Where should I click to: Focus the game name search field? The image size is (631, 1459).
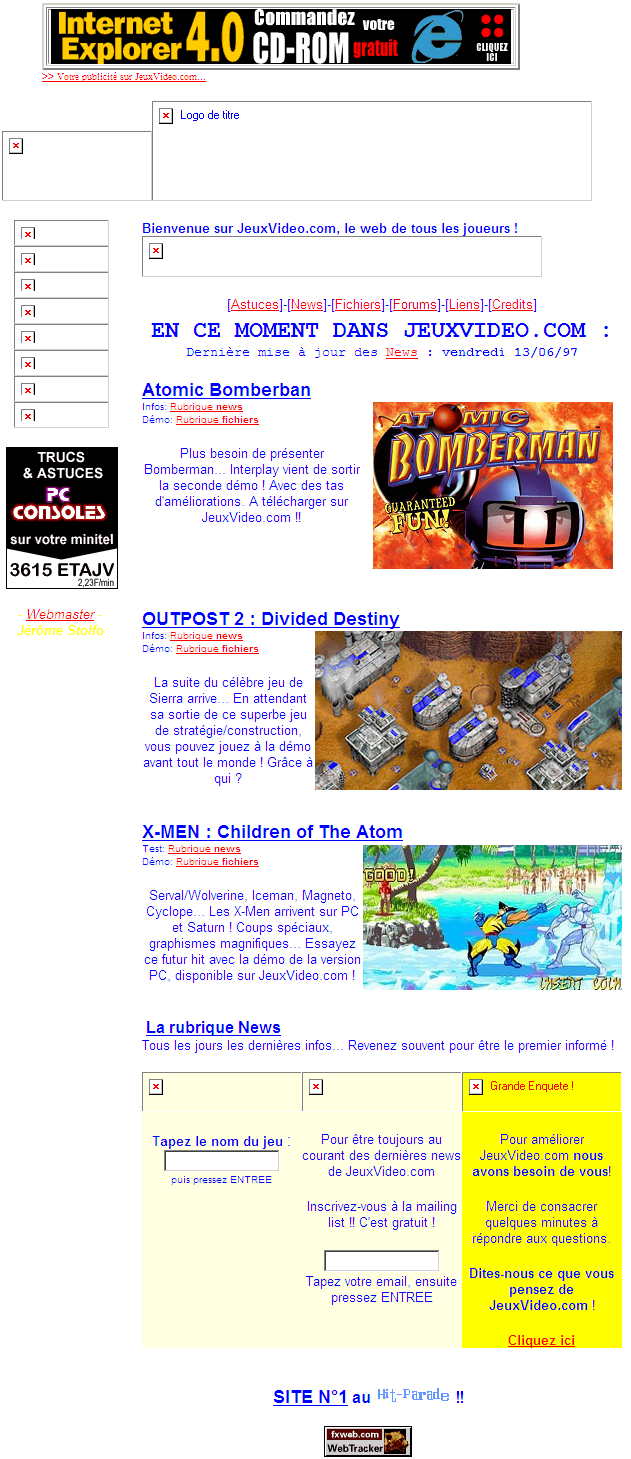pyautogui.click(x=221, y=1161)
